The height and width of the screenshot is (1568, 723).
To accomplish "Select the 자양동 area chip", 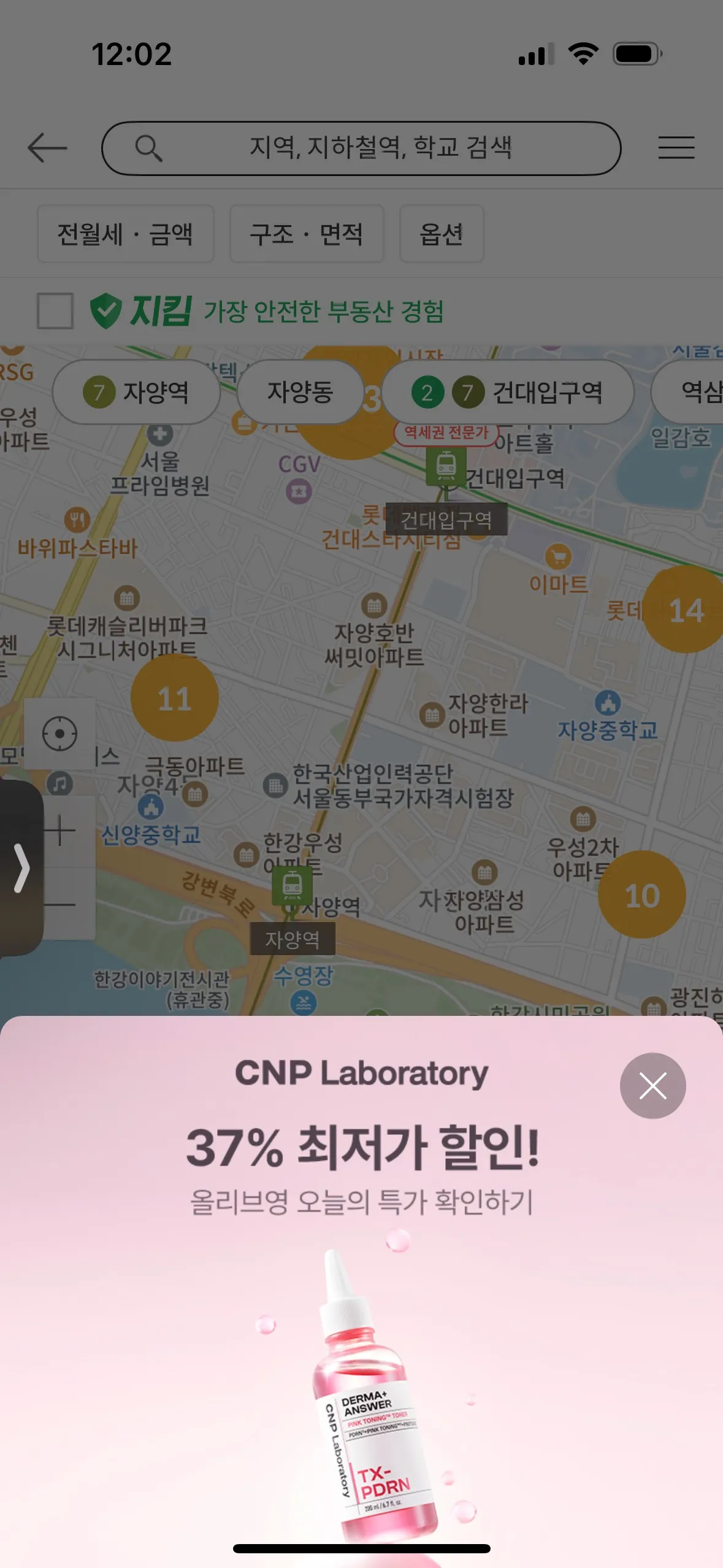I will pos(300,392).
